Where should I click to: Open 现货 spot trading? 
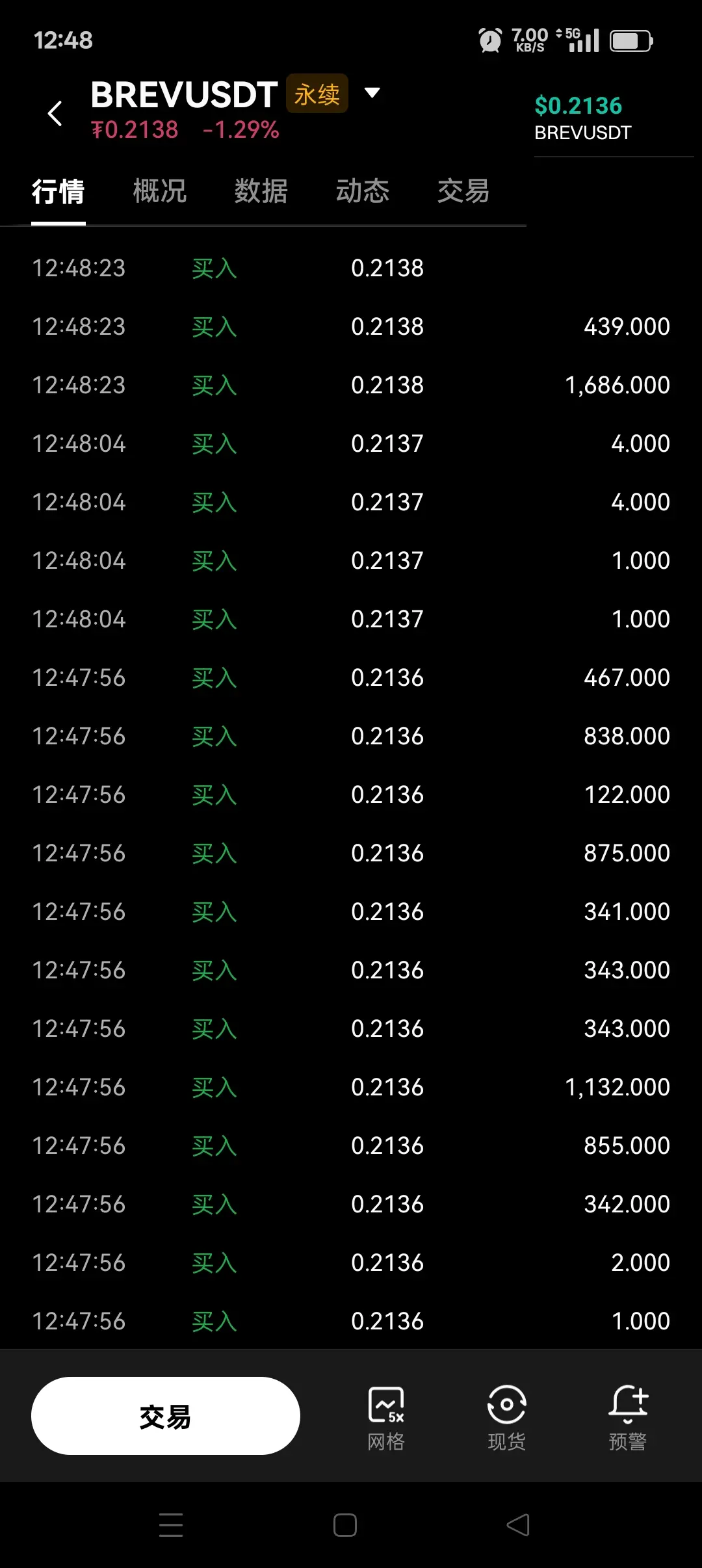[x=506, y=1417]
